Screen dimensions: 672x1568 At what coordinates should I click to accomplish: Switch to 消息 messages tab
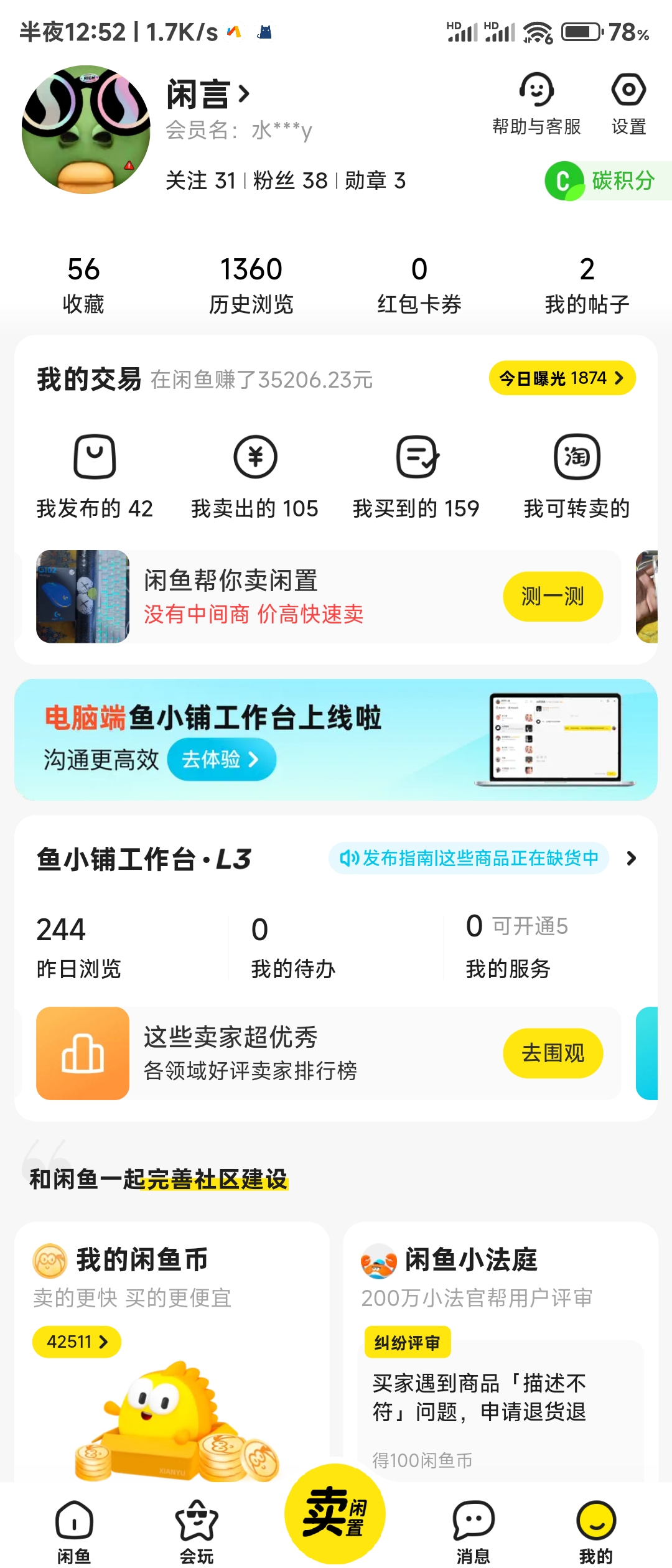(474, 1532)
